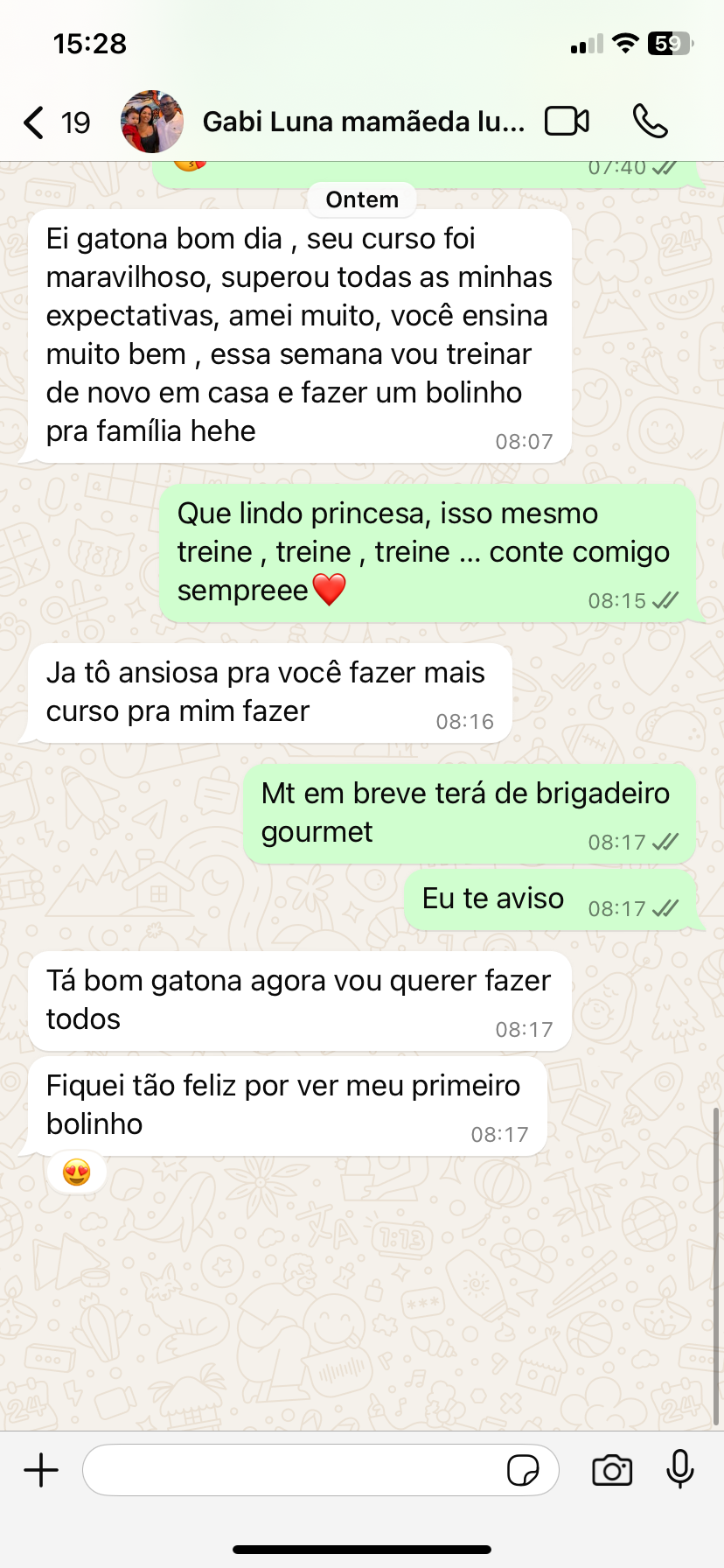The image size is (724, 1568).
Task: Open the camera to send a photo
Action: coord(612,1470)
